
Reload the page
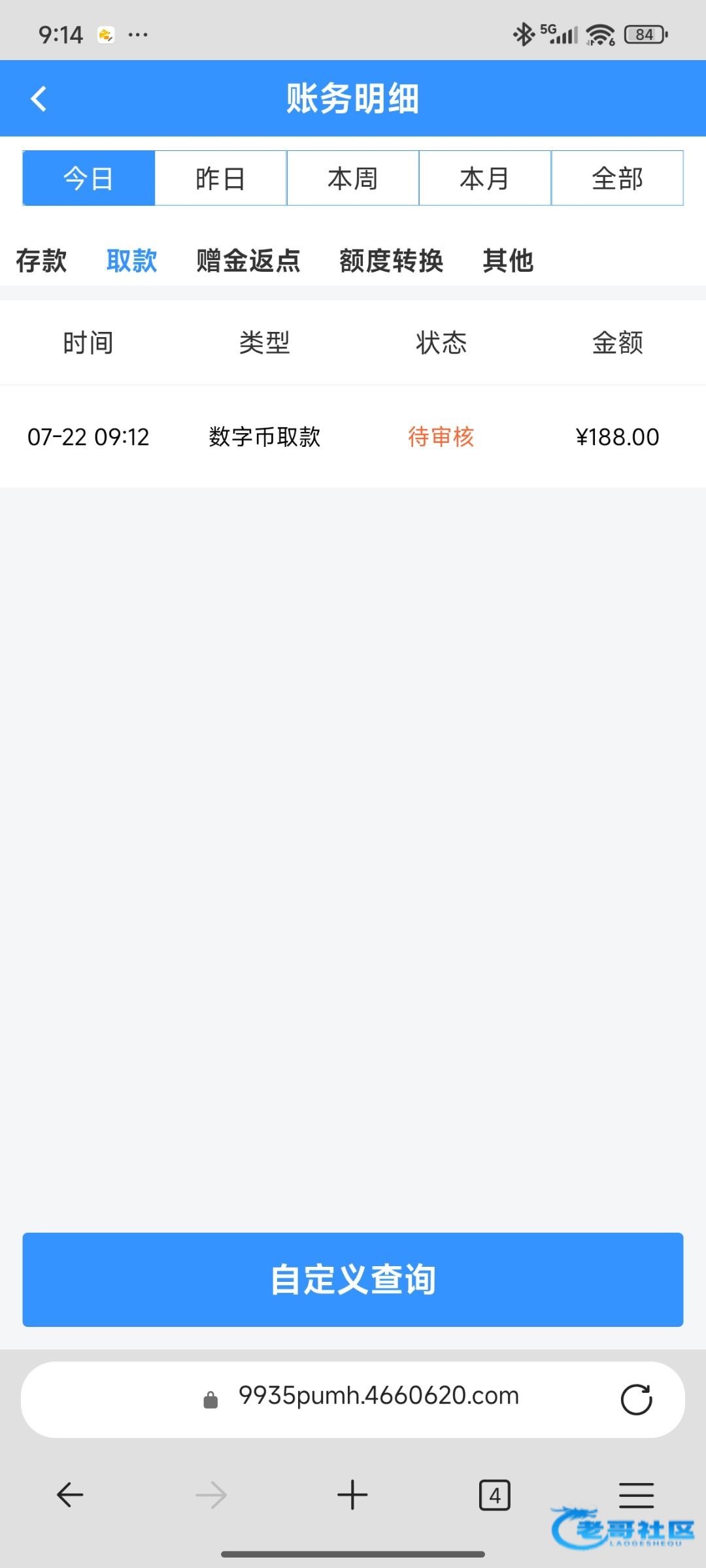tap(636, 1399)
